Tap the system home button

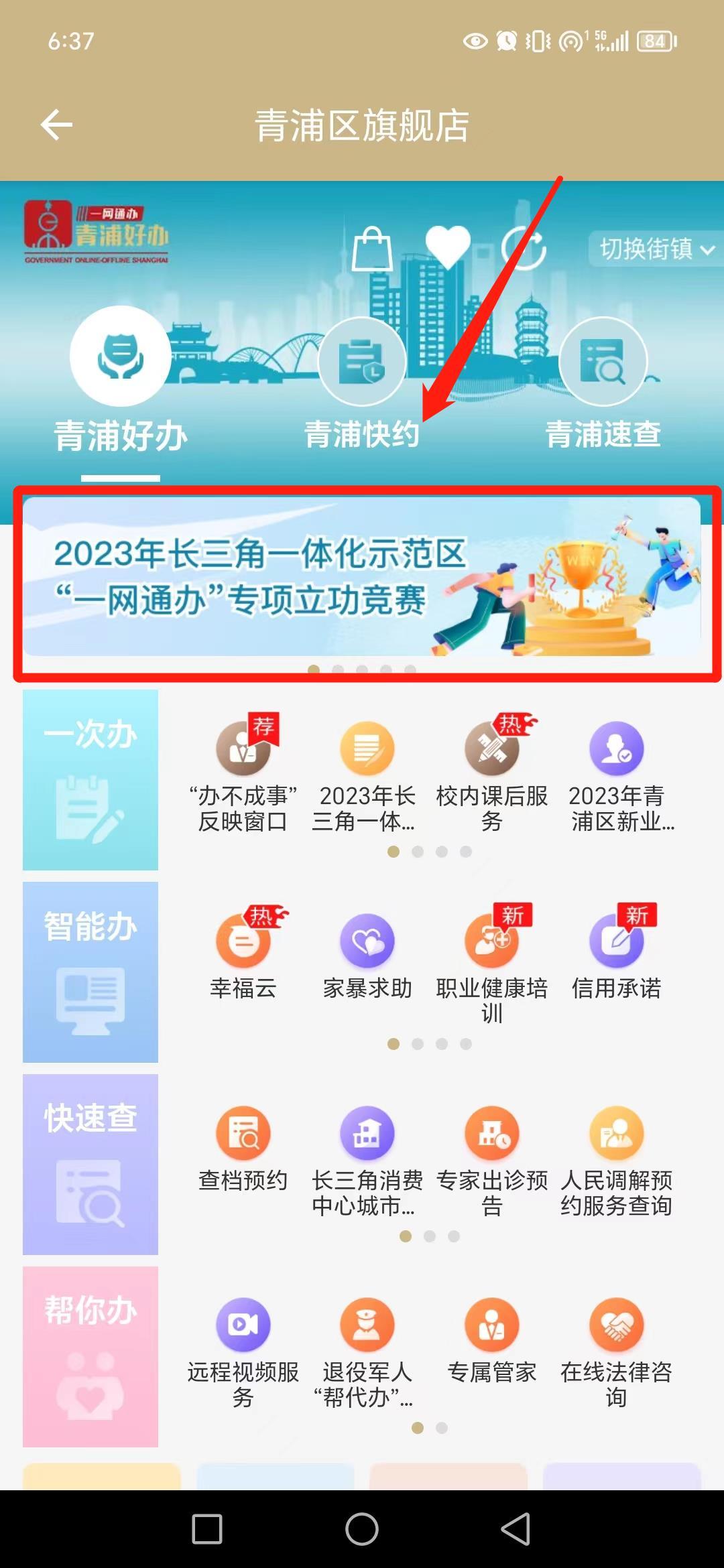click(x=362, y=1528)
